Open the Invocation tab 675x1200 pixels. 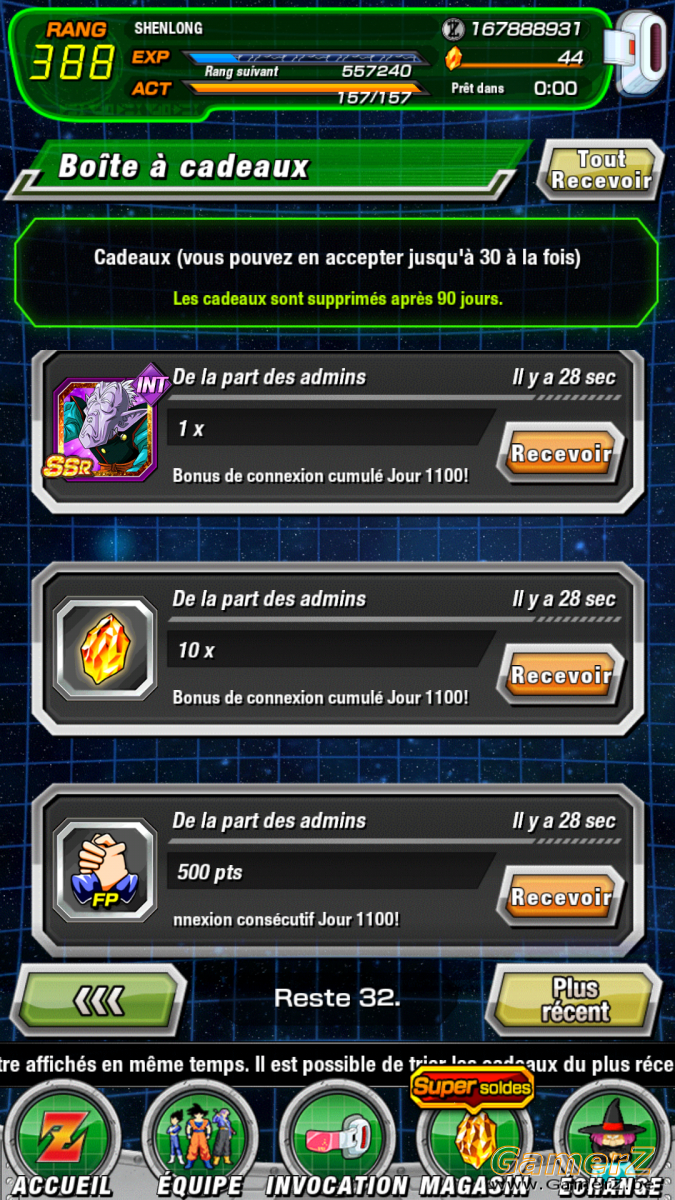point(337,1138)
